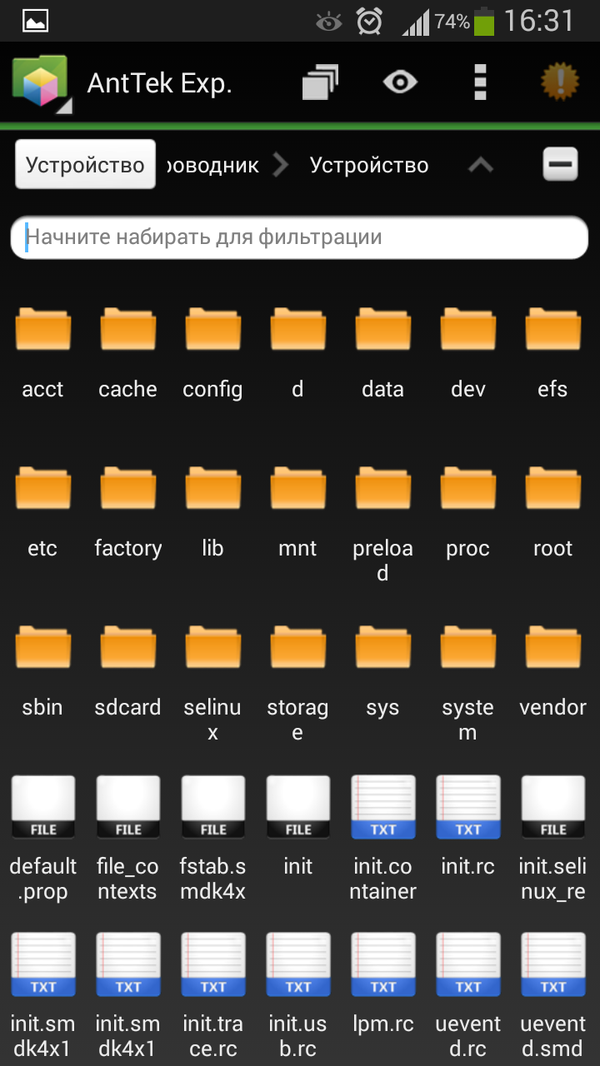Viewport: 600px width, 1066px height.
Task: Focus the filter text field
Action: [x=299, y=238]
